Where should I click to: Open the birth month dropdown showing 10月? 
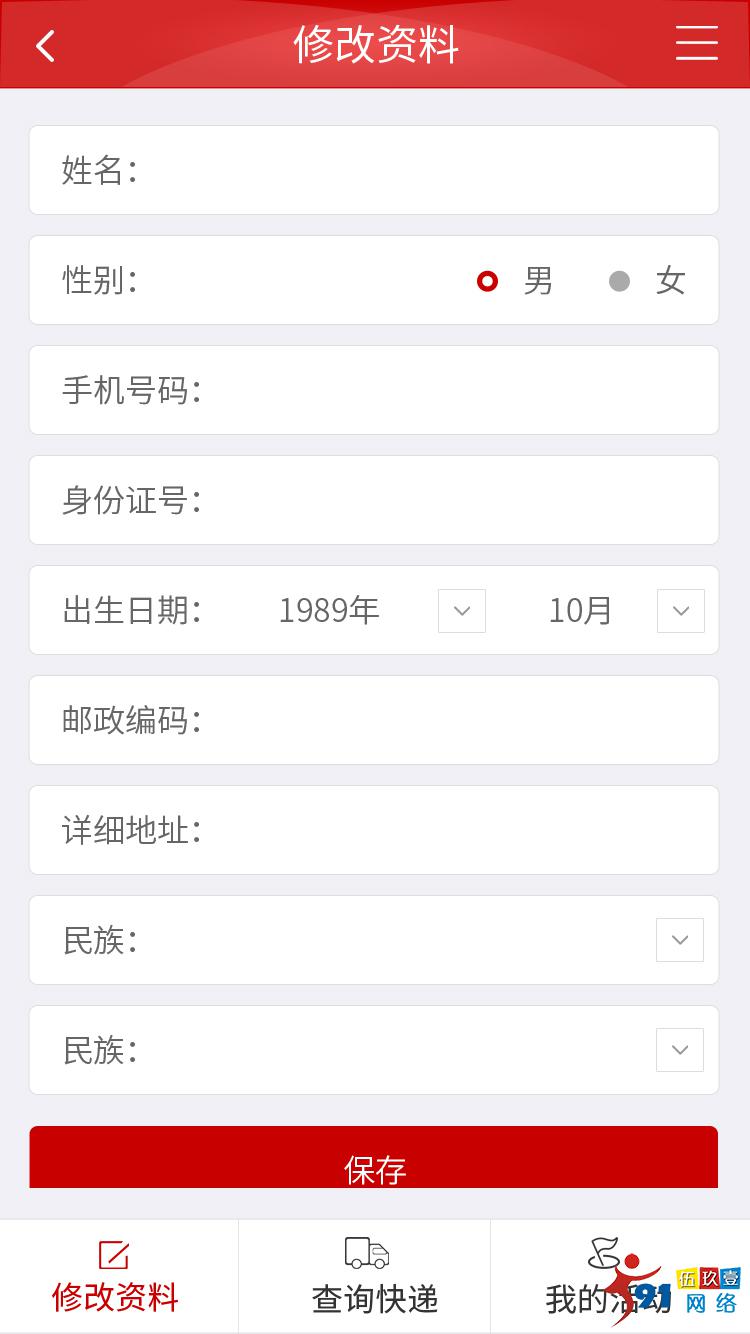[x=680, y=610]
